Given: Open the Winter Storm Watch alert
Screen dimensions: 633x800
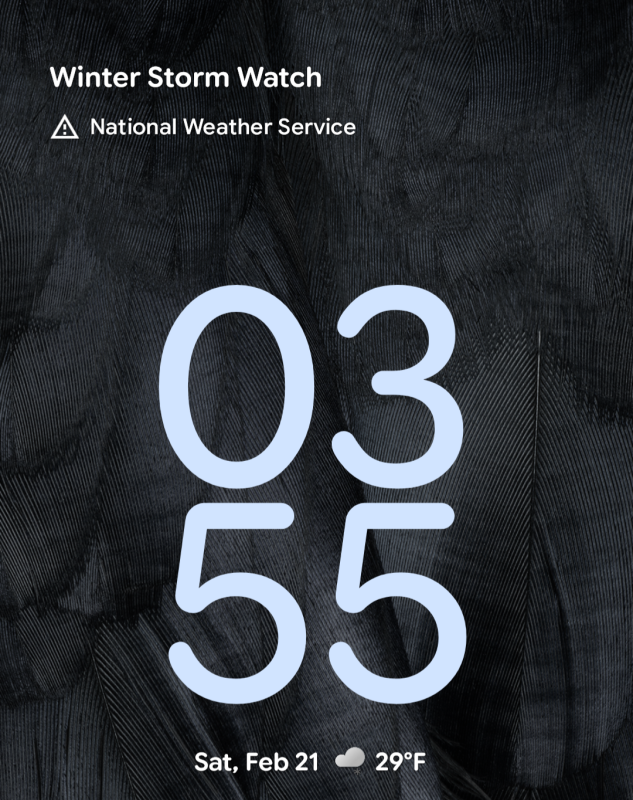Looking at the screenshot, I should click(x=185, y=77).
